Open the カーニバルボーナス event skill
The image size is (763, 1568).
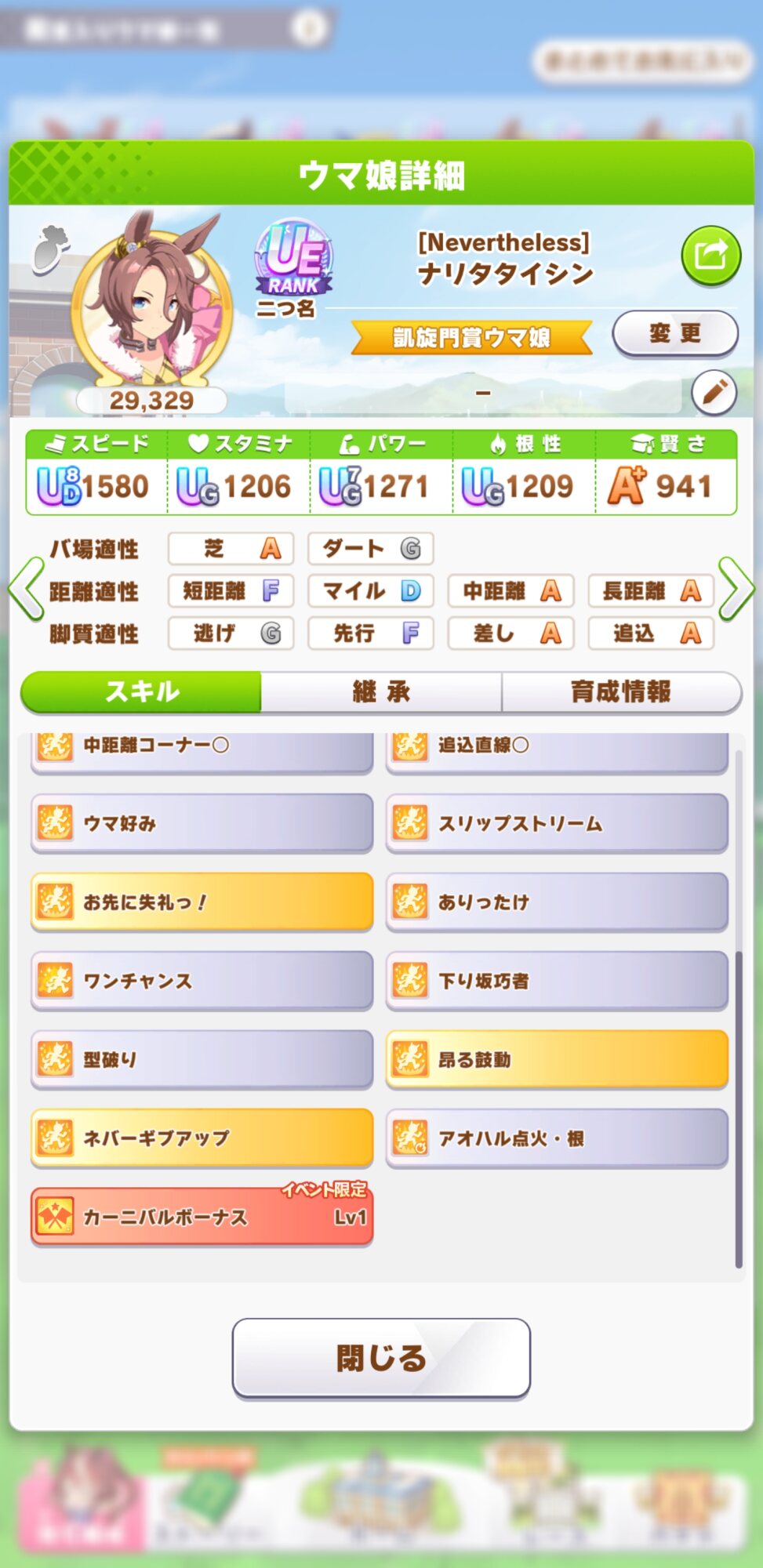202,1217
